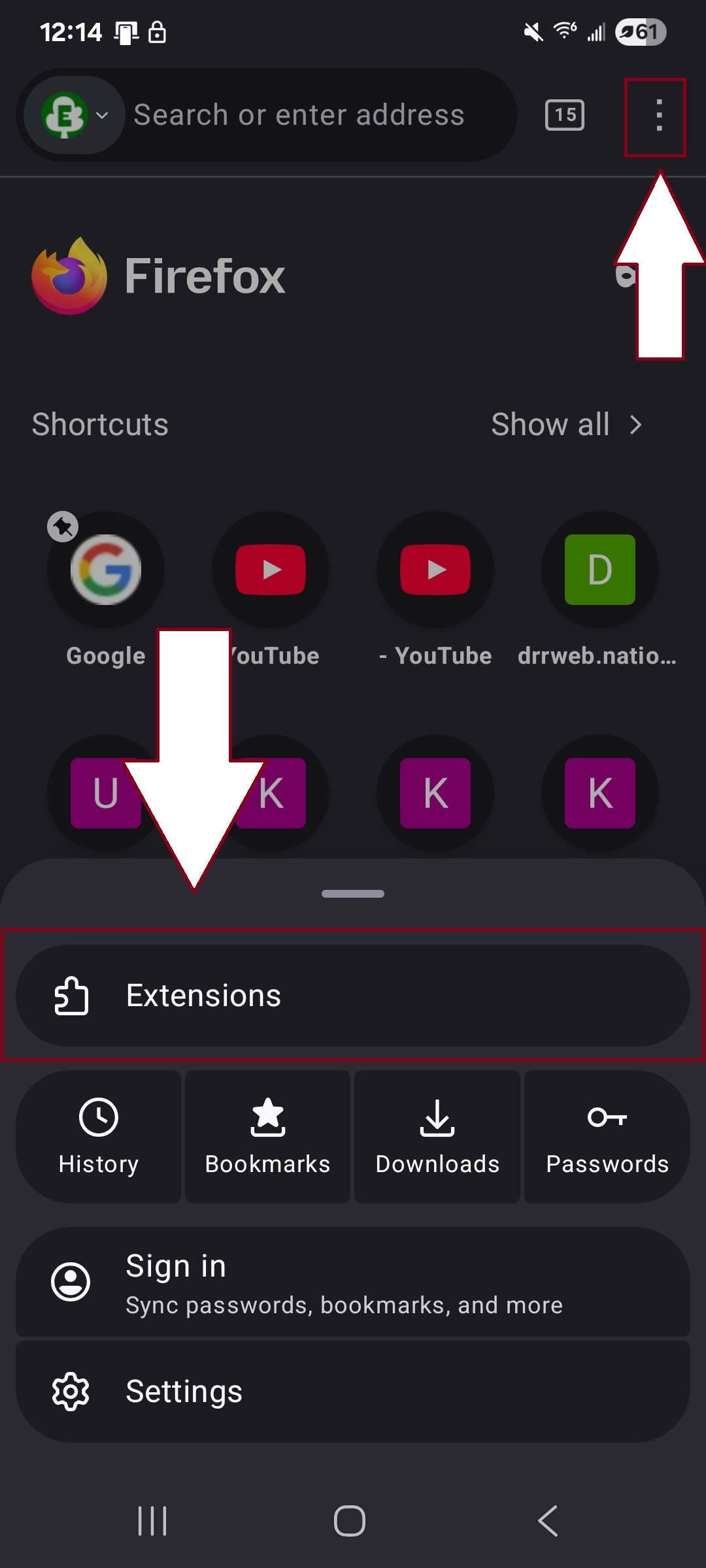The height and width of the screenshot is (1568, 706).
Task: Expand the search engine selector dropdown
Action: 75,116
